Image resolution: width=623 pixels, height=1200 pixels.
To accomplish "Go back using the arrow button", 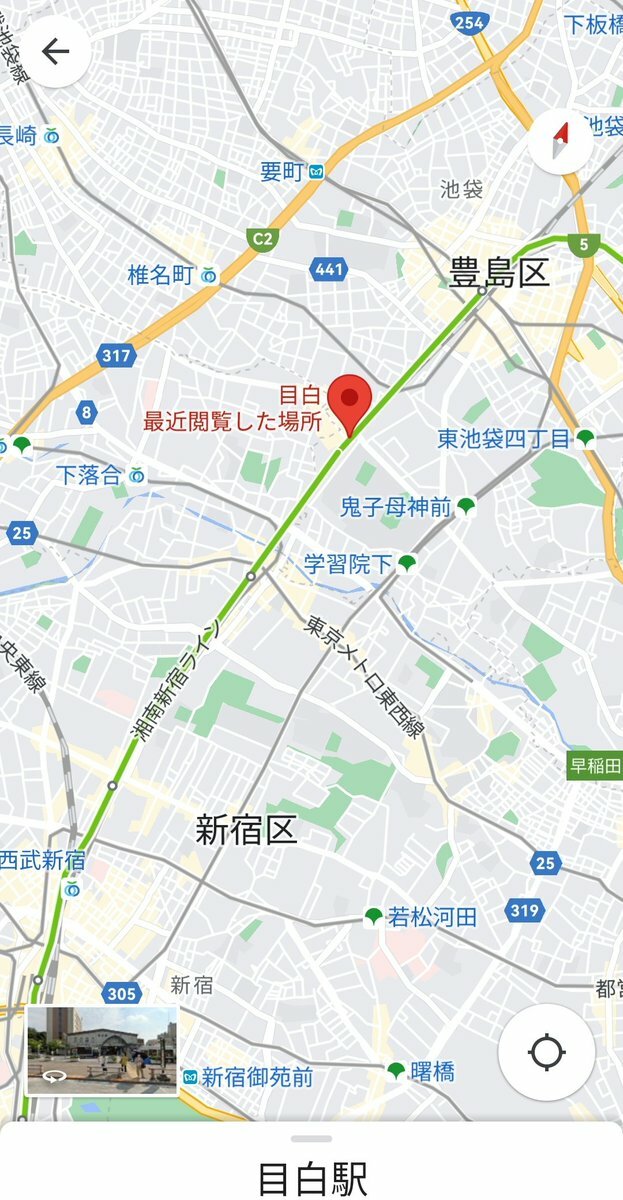I will (x=55, y=52).
